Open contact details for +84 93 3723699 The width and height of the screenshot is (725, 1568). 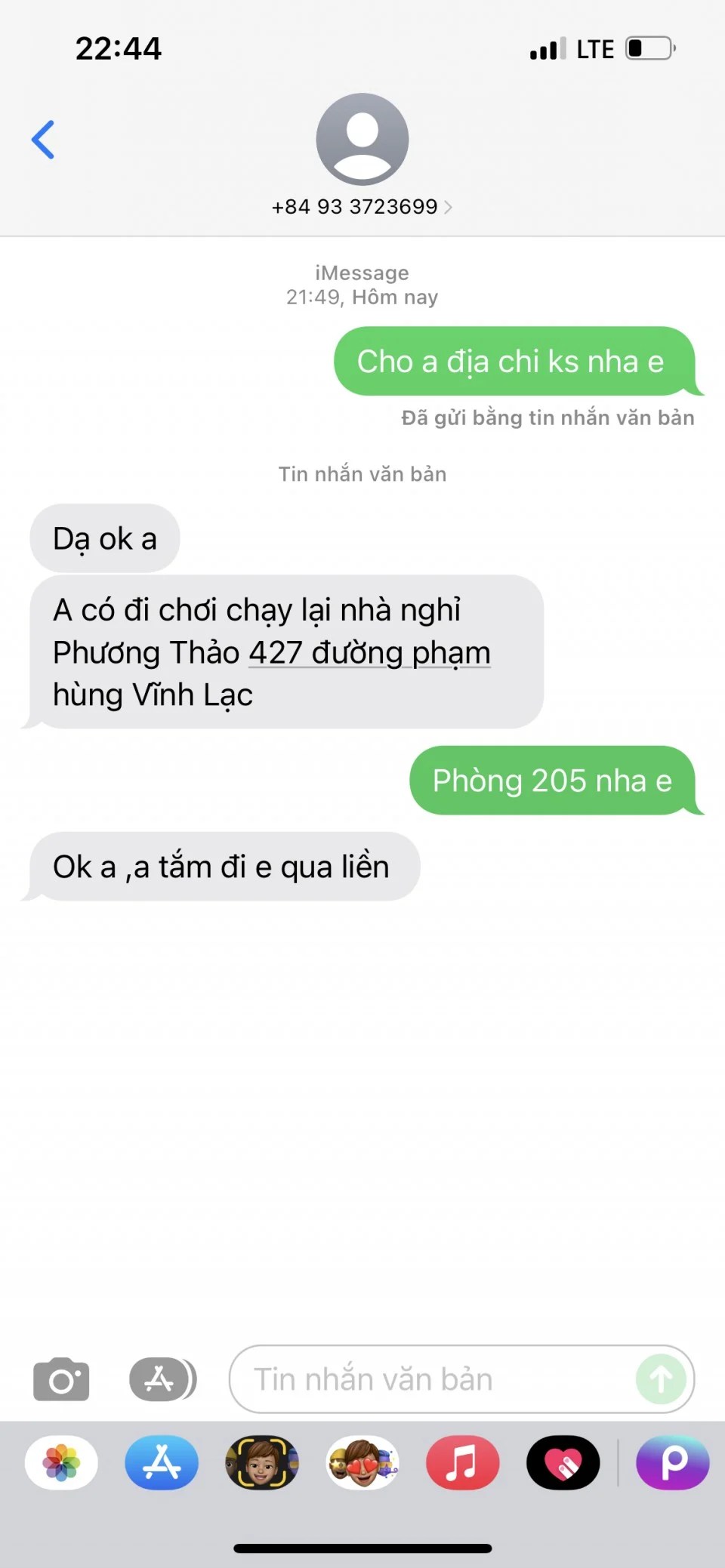coord(362,206)
